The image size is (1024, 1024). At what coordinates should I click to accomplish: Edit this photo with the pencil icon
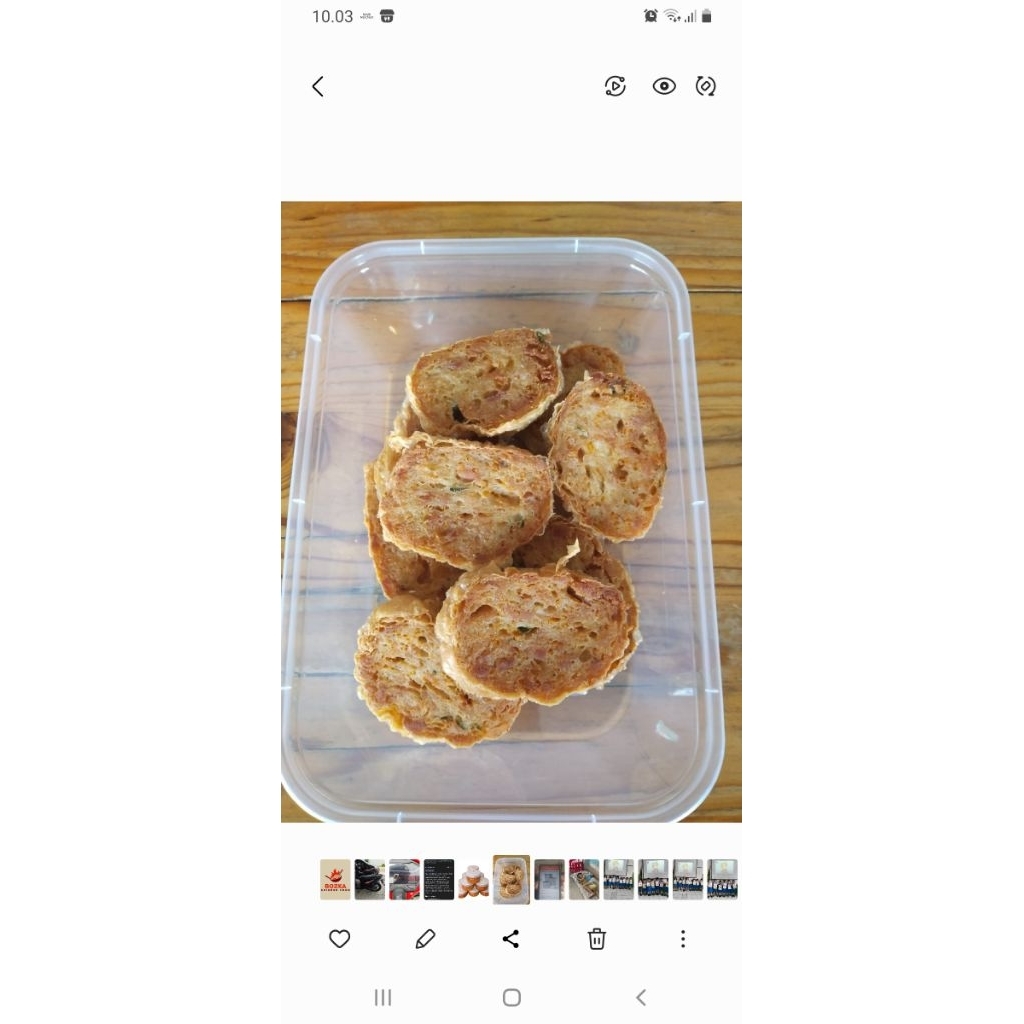point(426,939)
